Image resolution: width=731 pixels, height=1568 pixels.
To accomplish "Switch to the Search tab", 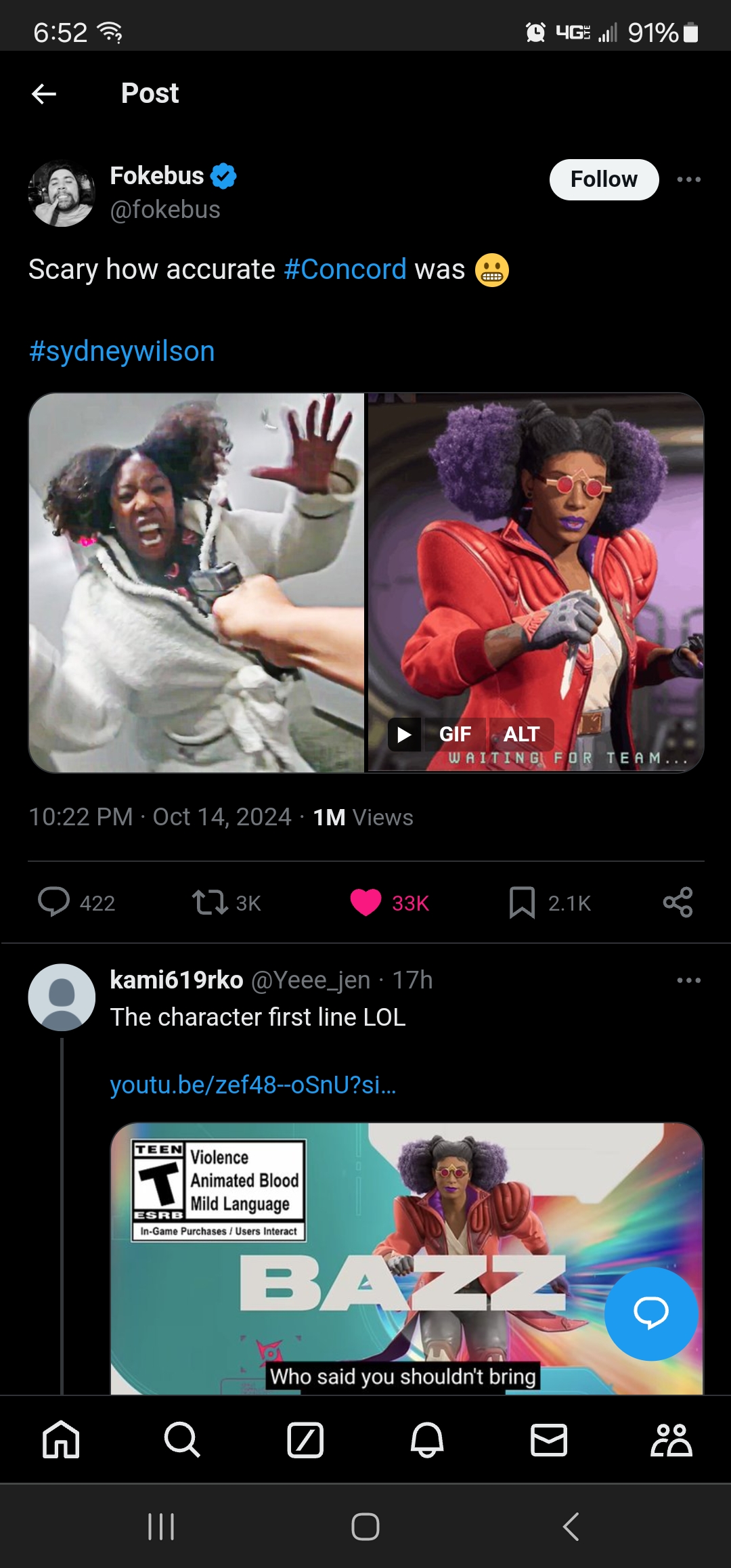I will point(182,1439).
